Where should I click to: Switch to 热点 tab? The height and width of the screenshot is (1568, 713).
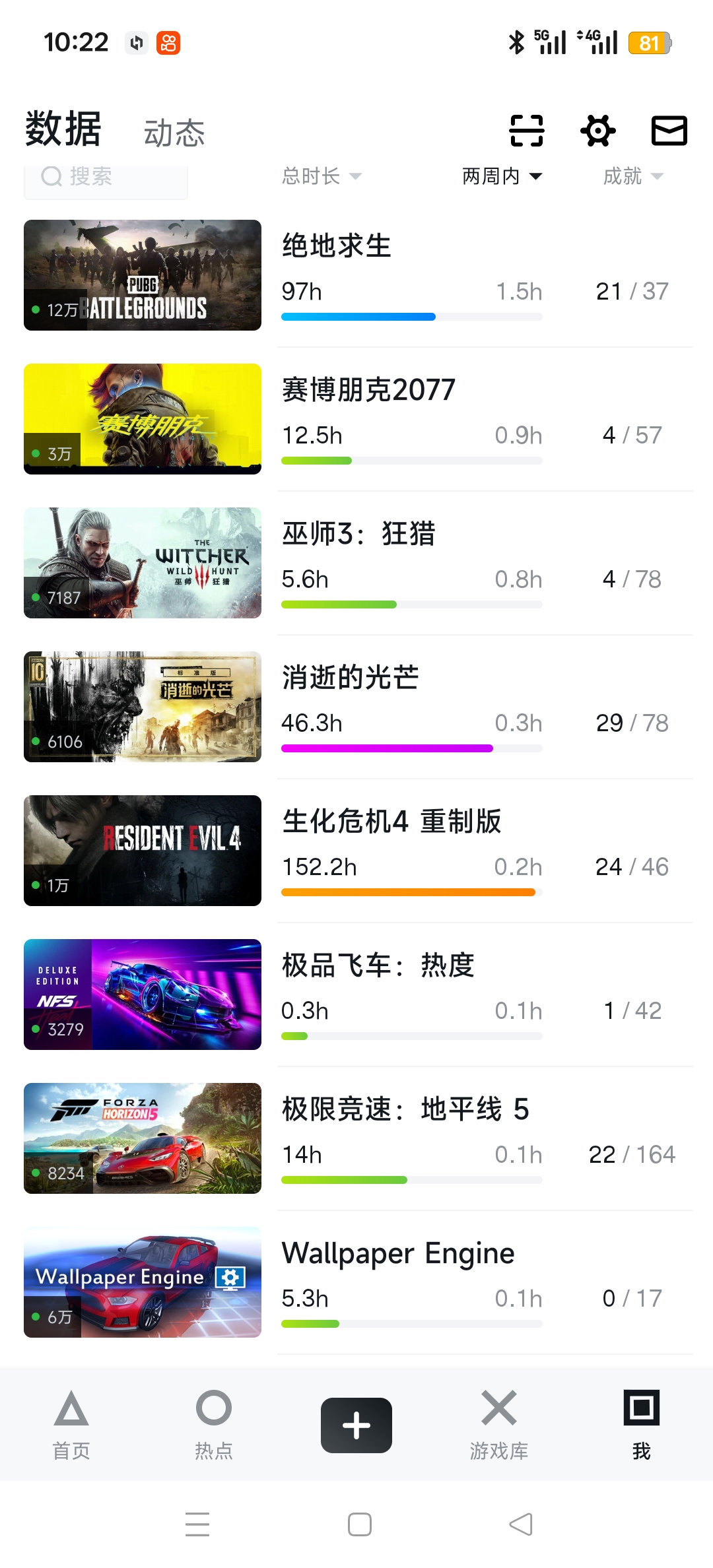[214, 1425]
